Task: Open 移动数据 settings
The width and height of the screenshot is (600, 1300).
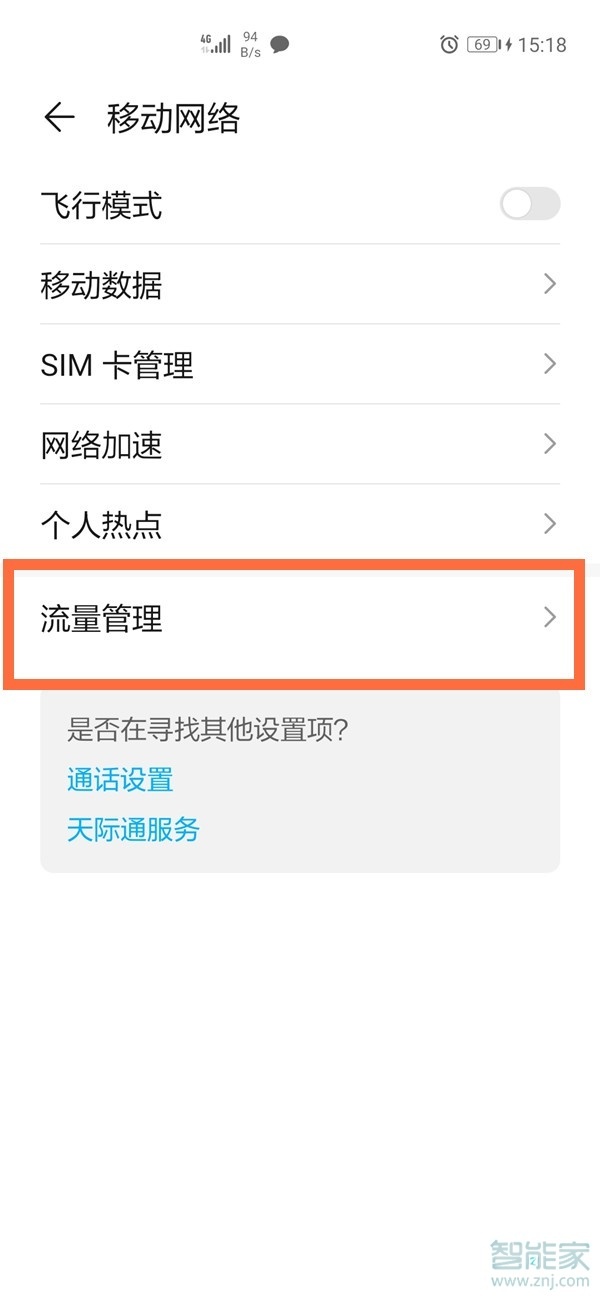Action: coord(300,285)
